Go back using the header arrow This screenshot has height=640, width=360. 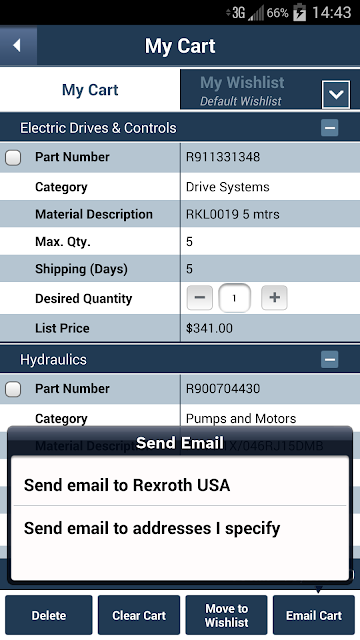click(x=18, y=45)
